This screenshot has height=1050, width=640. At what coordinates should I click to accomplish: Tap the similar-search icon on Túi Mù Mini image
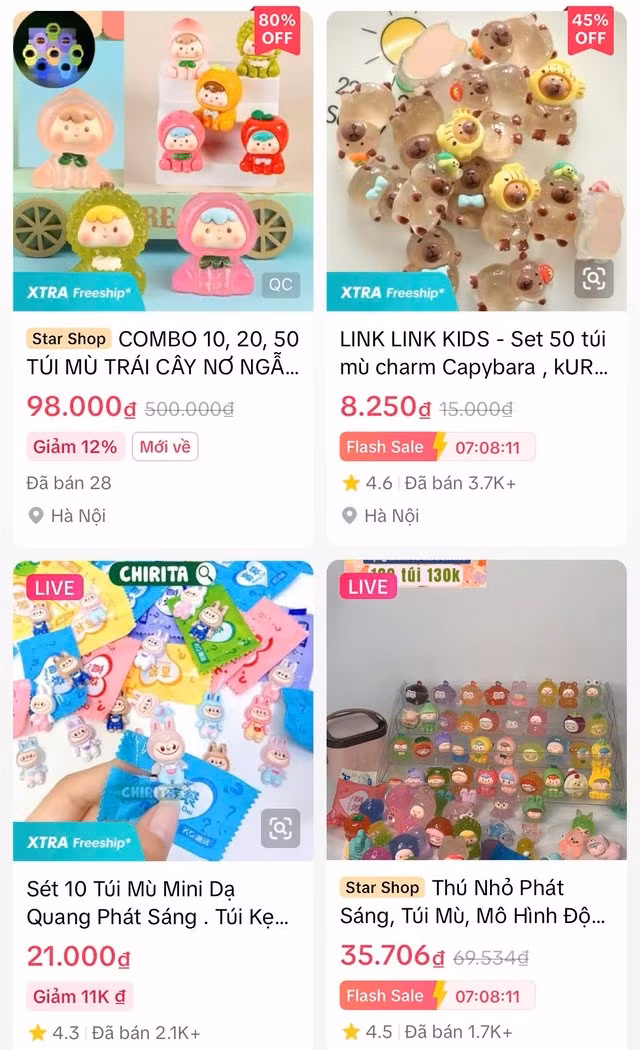tap(280, 828)
